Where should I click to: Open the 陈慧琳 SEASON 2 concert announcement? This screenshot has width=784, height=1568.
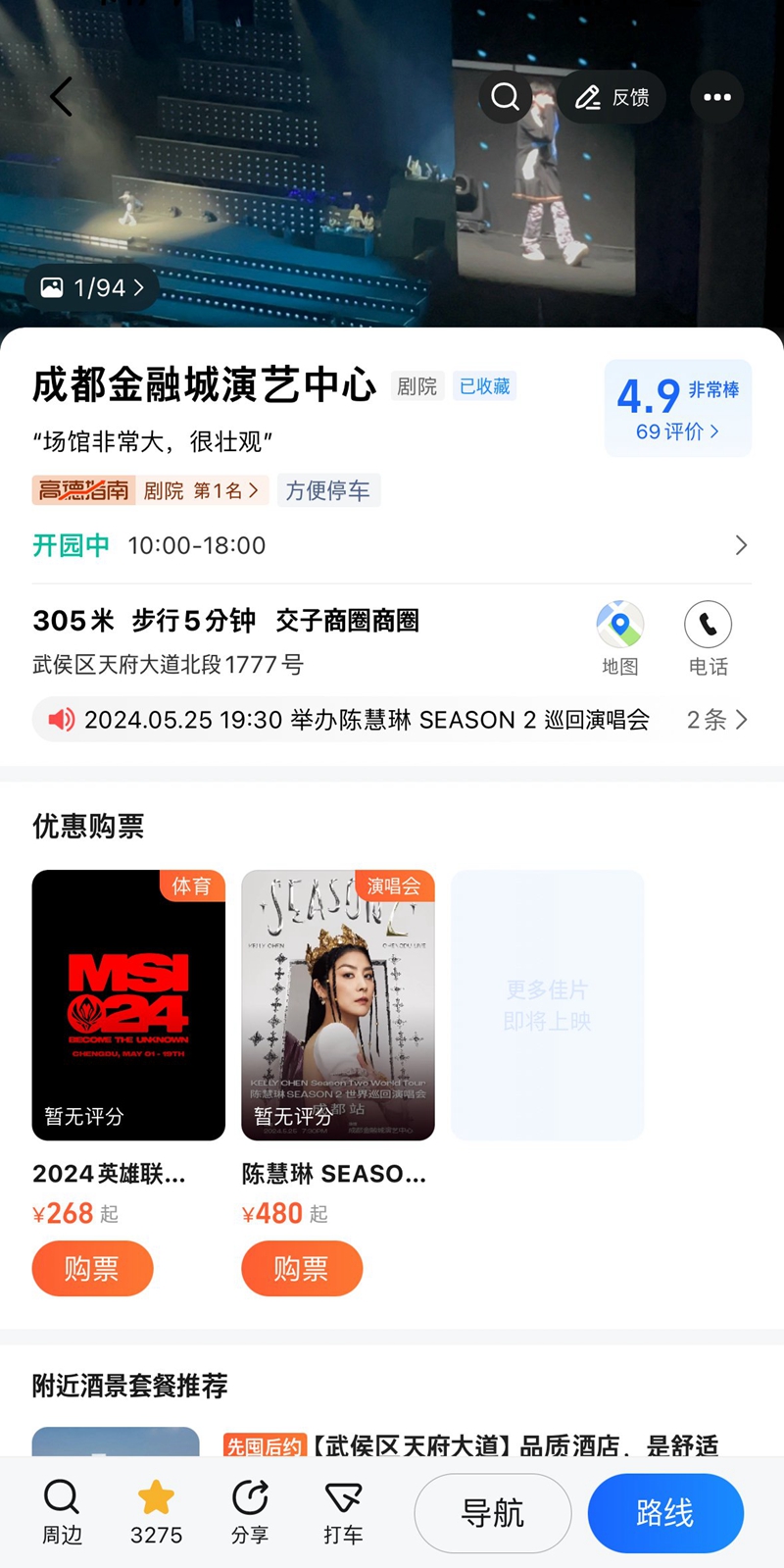[x=367, y=720]
